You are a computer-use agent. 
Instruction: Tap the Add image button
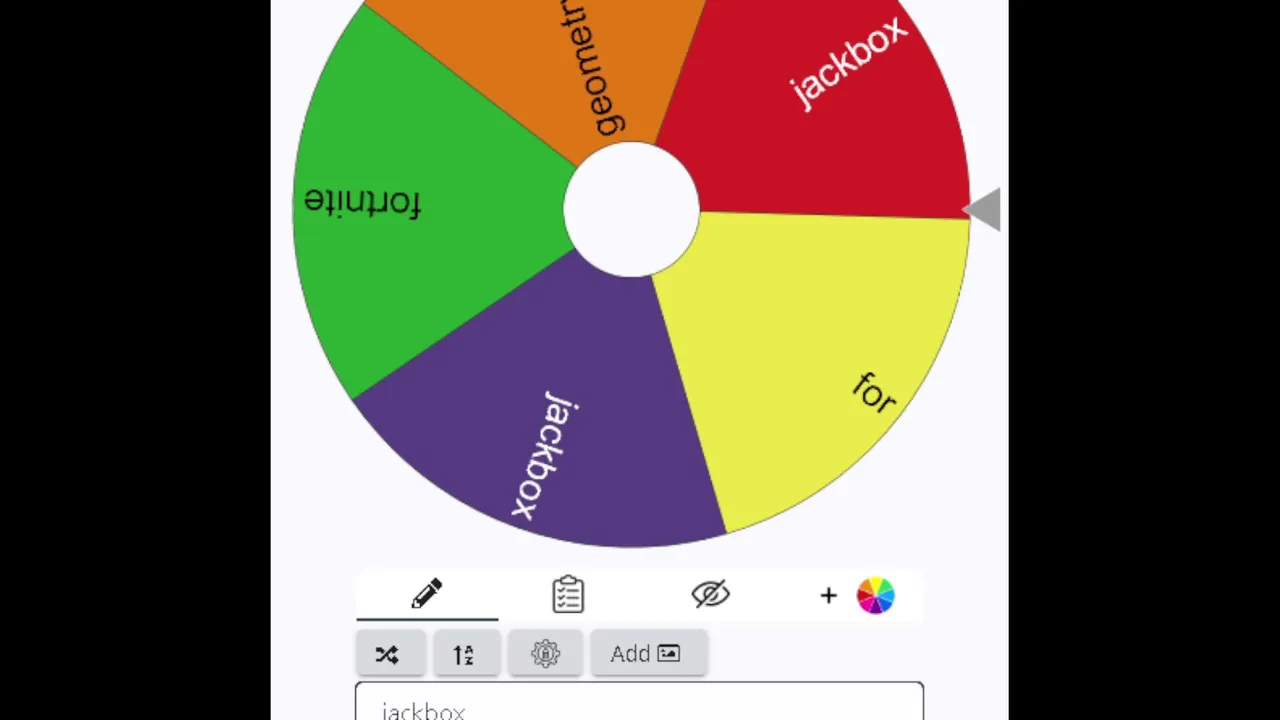click(x=647, y=654)
